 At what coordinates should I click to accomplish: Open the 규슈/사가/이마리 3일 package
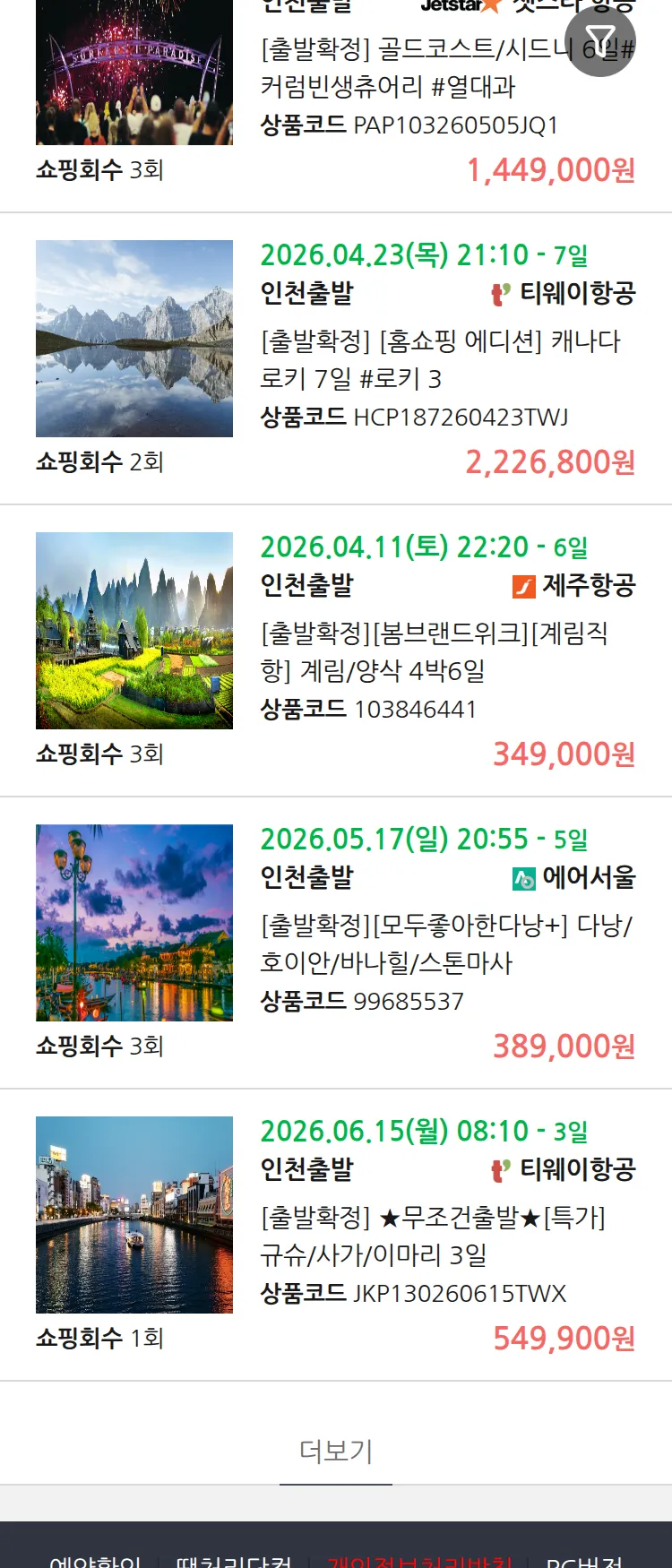tap(433, 1236)
